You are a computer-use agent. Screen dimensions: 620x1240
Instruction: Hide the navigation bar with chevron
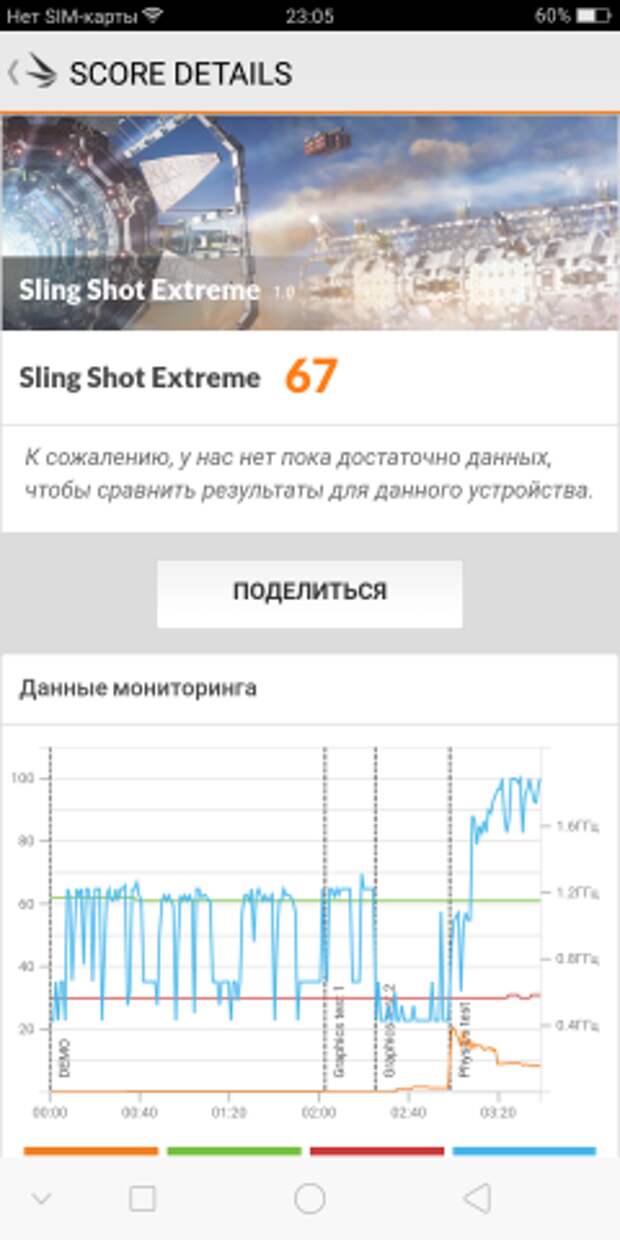pos(41,1197)
